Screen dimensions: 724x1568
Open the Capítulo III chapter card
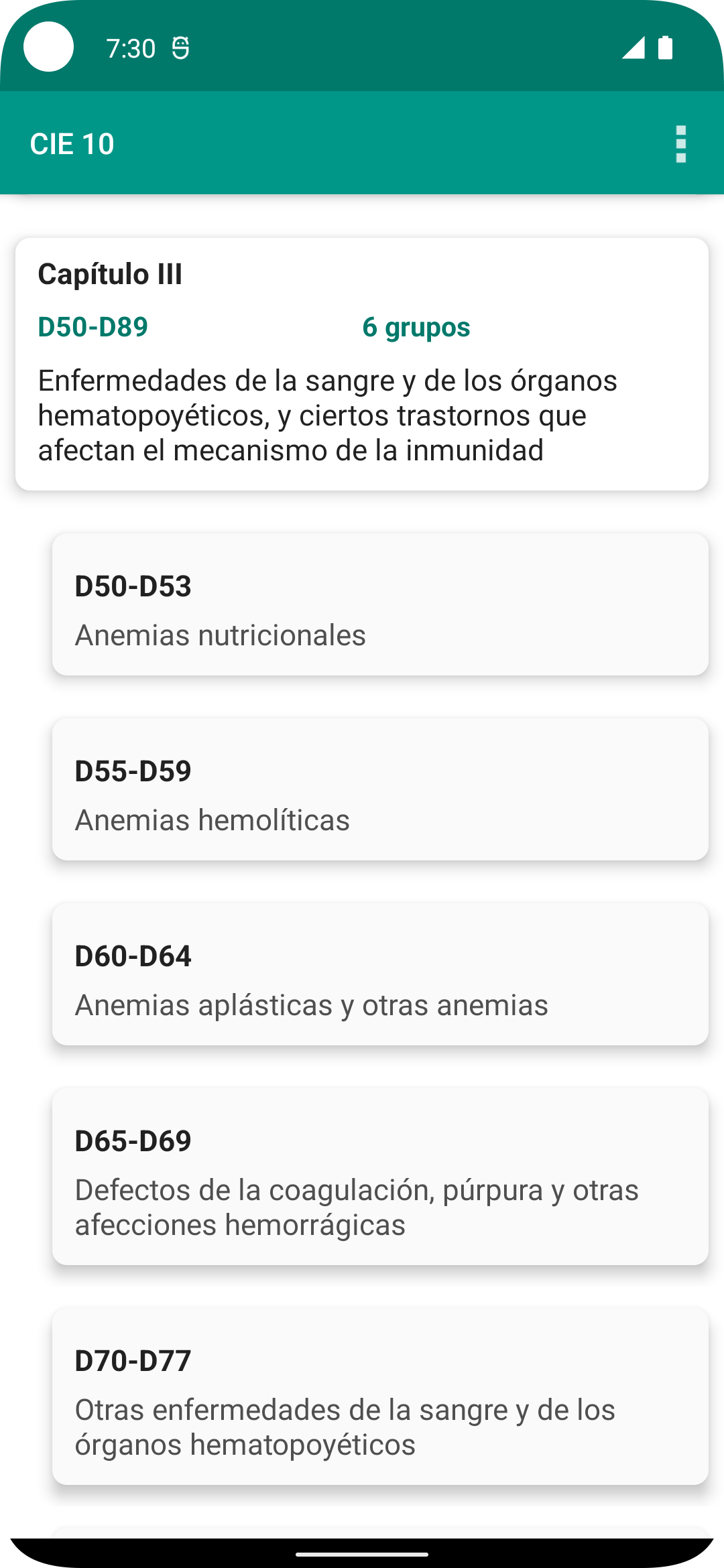(x=362, y=364)
